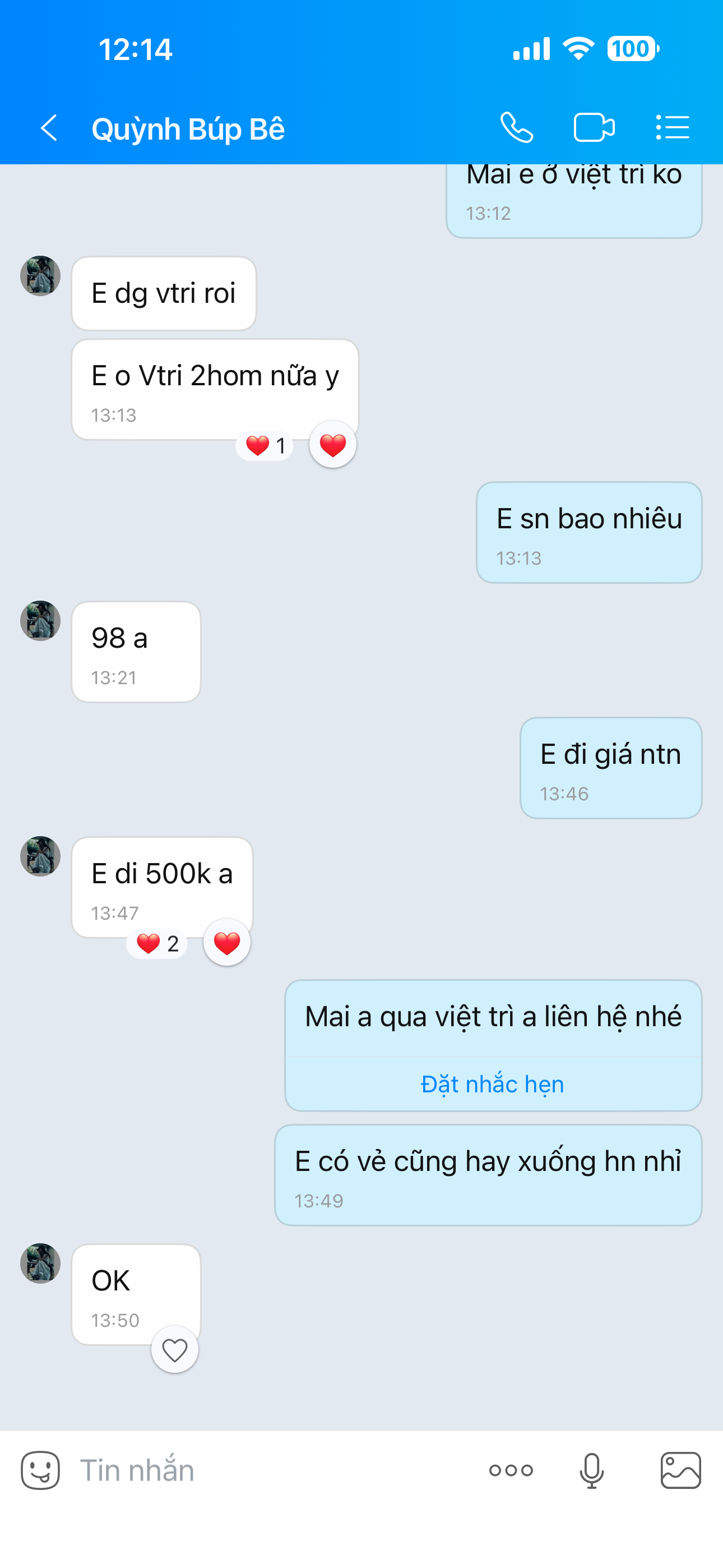
Task: React with a heart to the "OK" message
Action: 175,1350
